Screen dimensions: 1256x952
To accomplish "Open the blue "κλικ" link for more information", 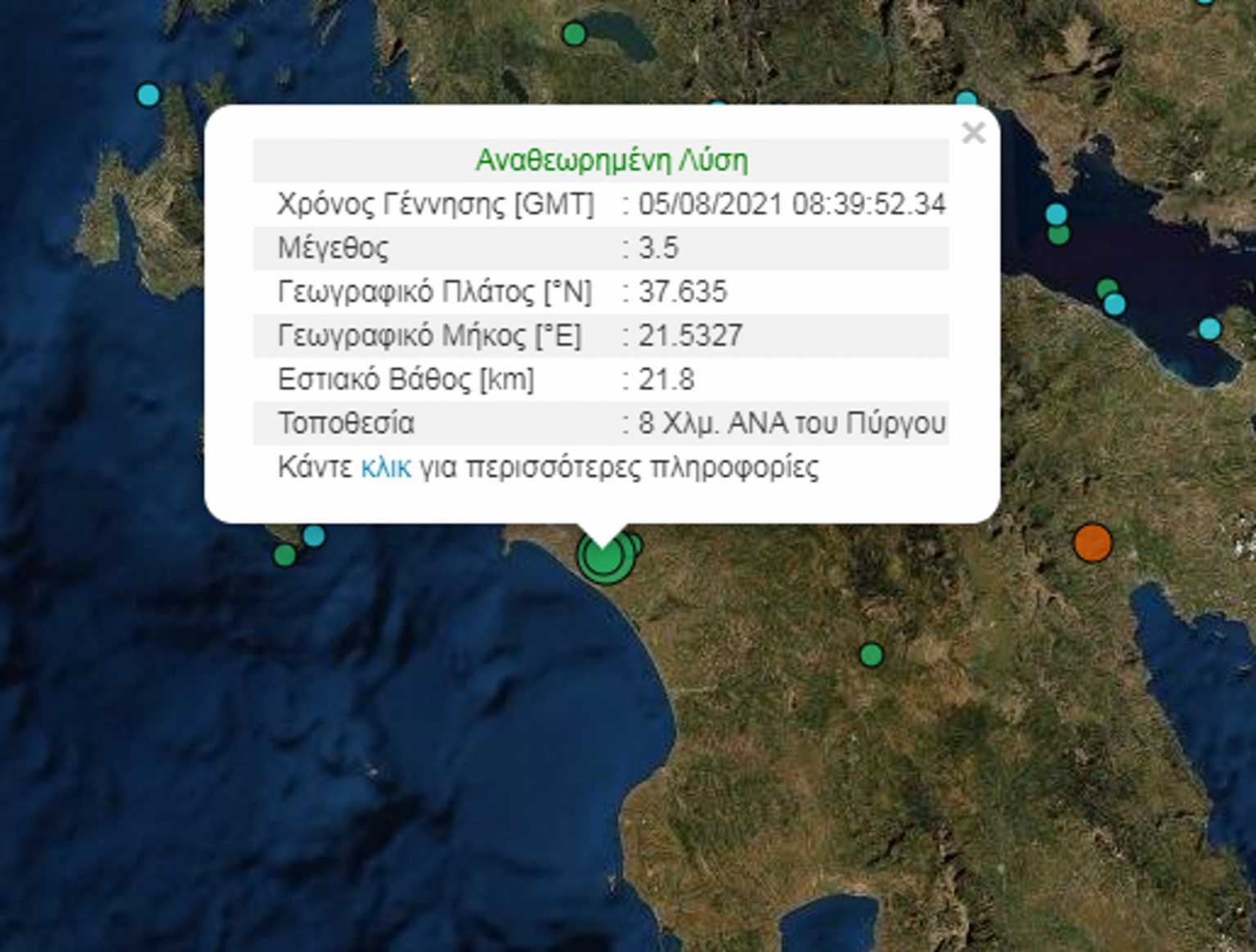I will click(x=386, y=468).
